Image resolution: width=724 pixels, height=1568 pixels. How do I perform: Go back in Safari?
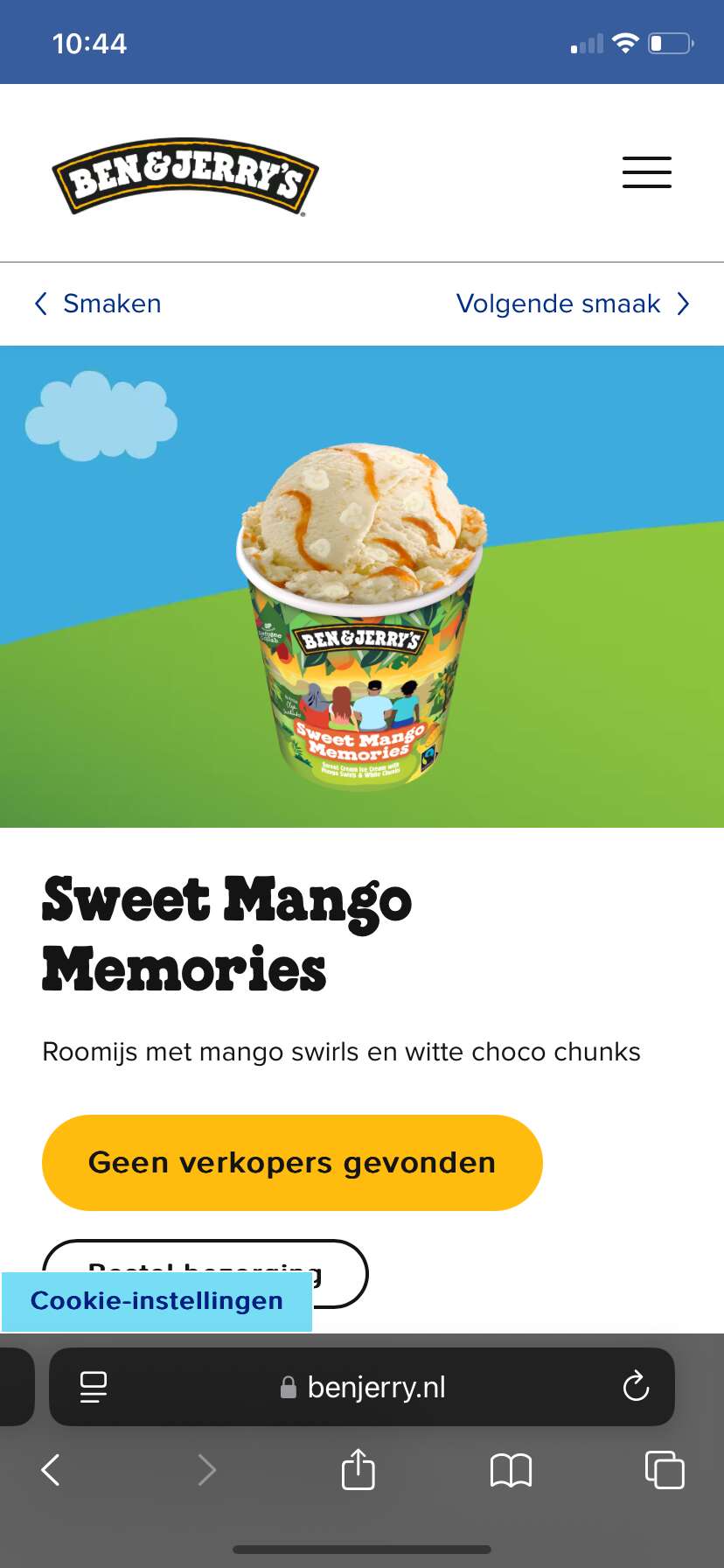[x=51, y=1470]
